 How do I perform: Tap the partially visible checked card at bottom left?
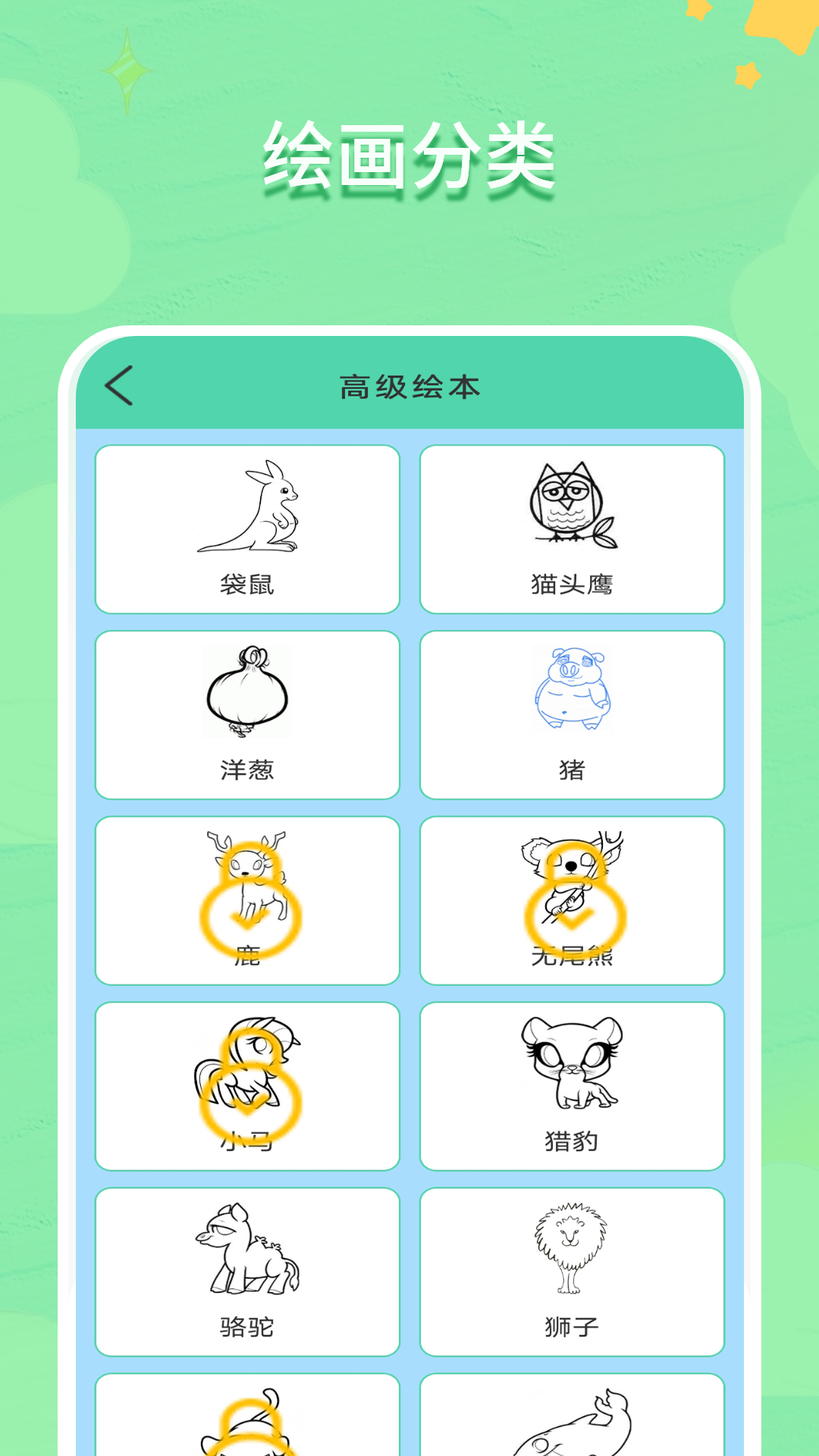248,1426
